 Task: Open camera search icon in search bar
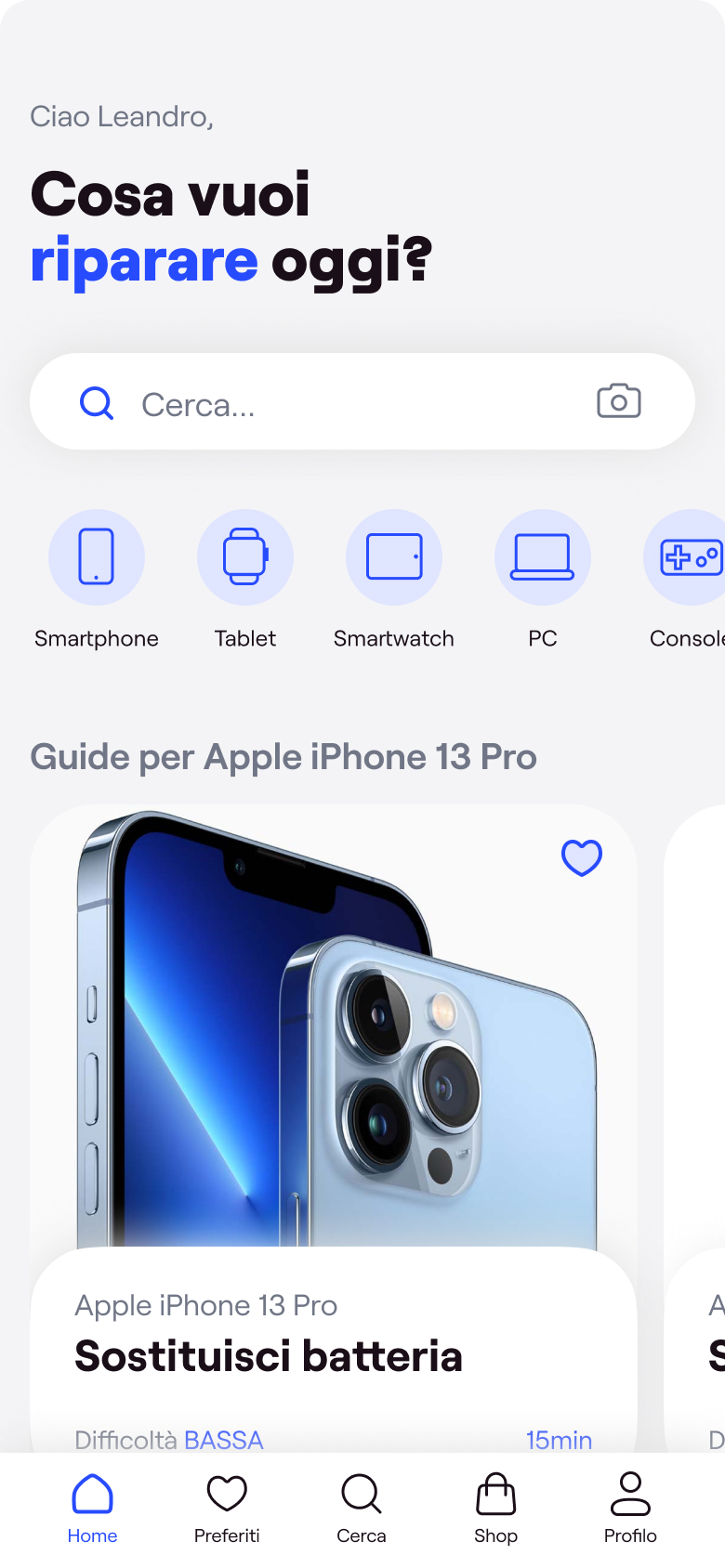tap(618, 401)
